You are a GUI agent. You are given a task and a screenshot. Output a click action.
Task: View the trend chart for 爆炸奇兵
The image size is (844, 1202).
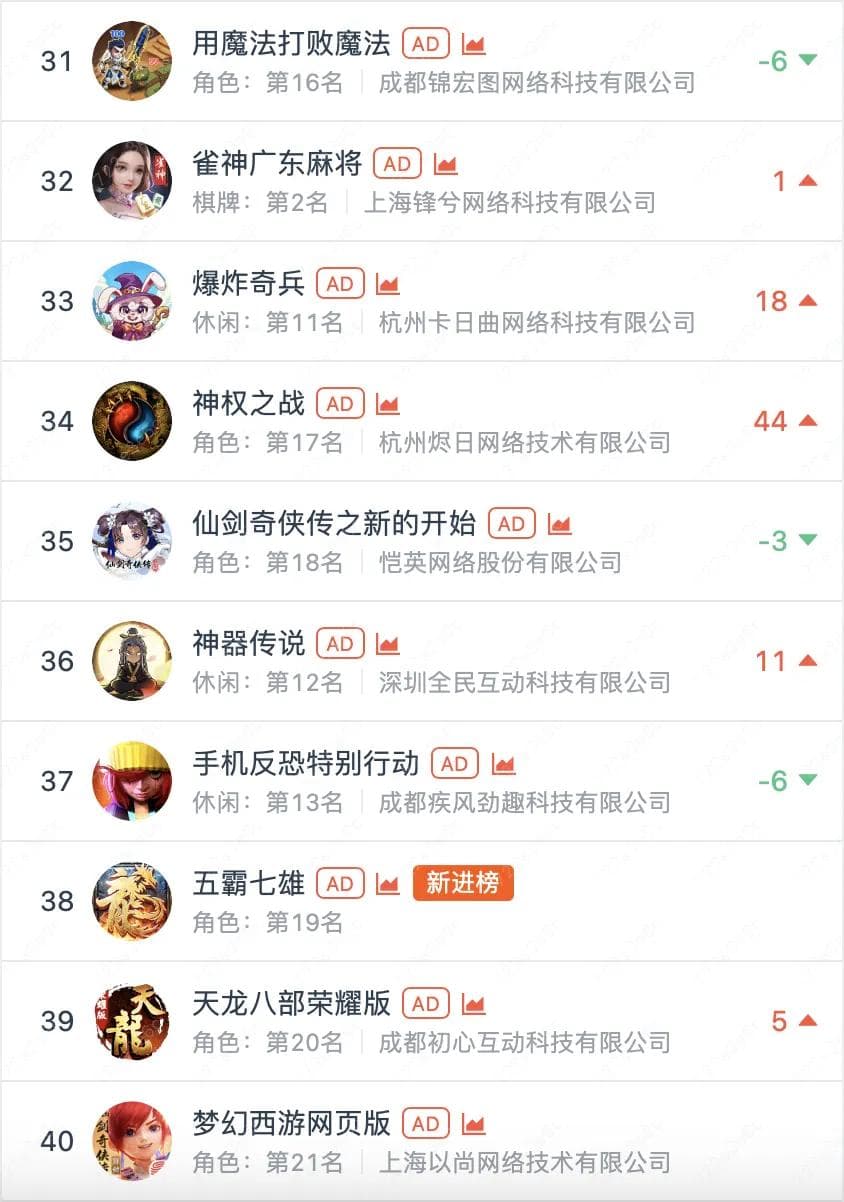coord(387,284)
